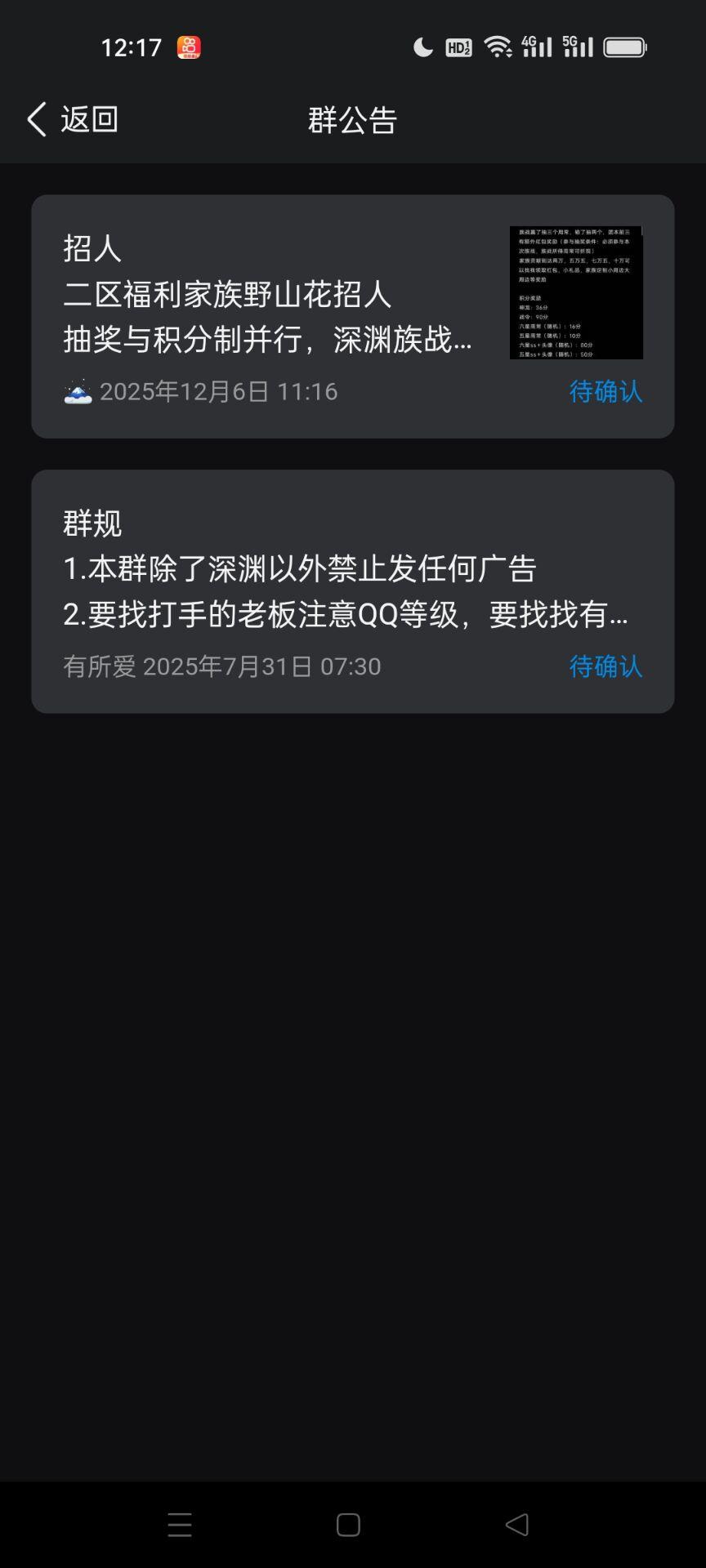Confirm the 群规 announcement via 待确认
The height and width of the screenshot is (1568, 706).
[605, 668]
